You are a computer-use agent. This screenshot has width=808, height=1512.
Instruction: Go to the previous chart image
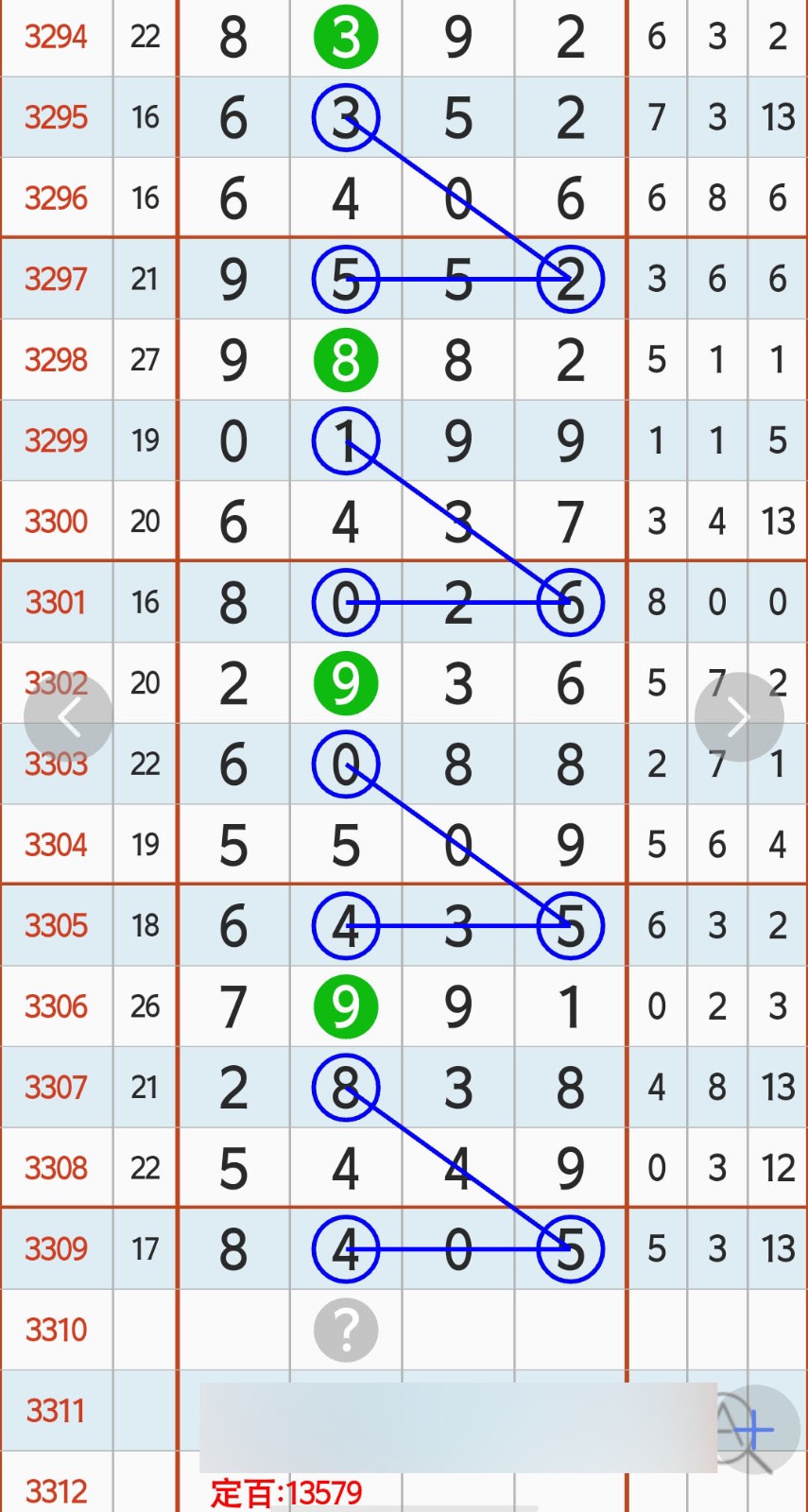(x=69, y=718)
